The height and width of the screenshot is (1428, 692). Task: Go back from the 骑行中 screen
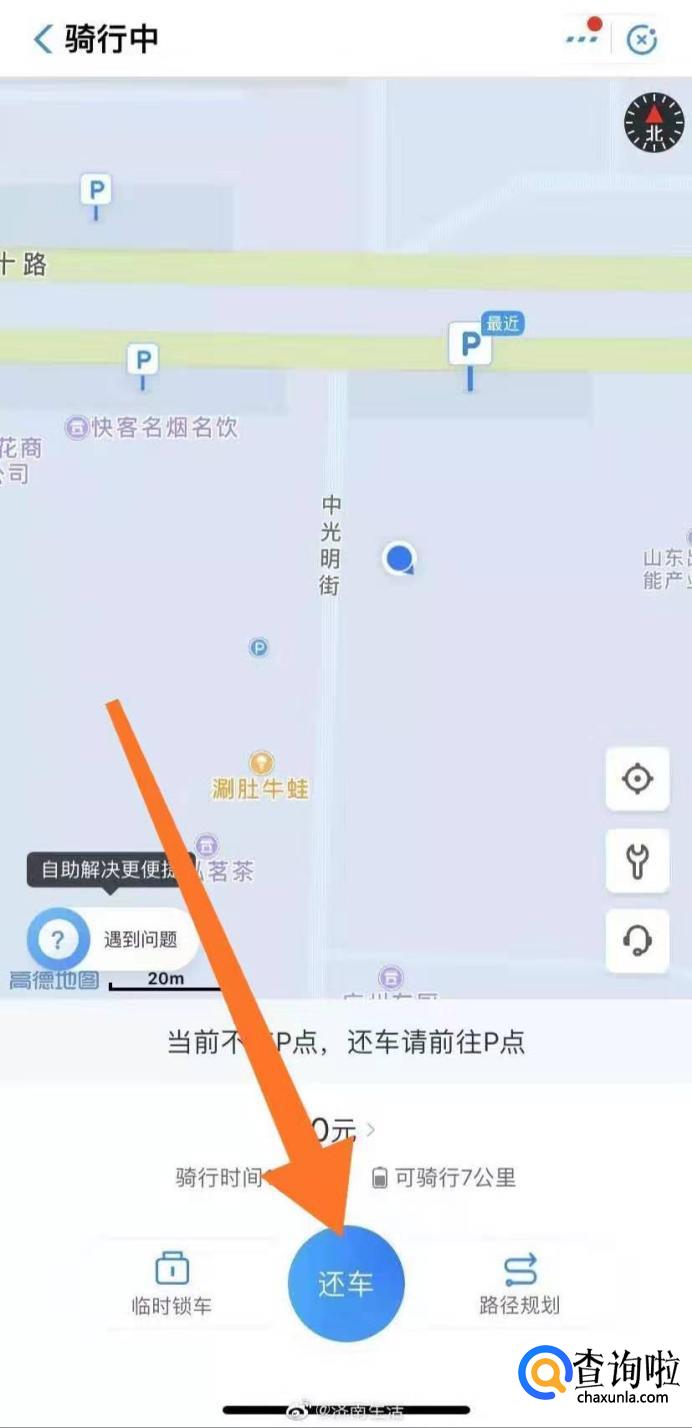click(43, 39)
